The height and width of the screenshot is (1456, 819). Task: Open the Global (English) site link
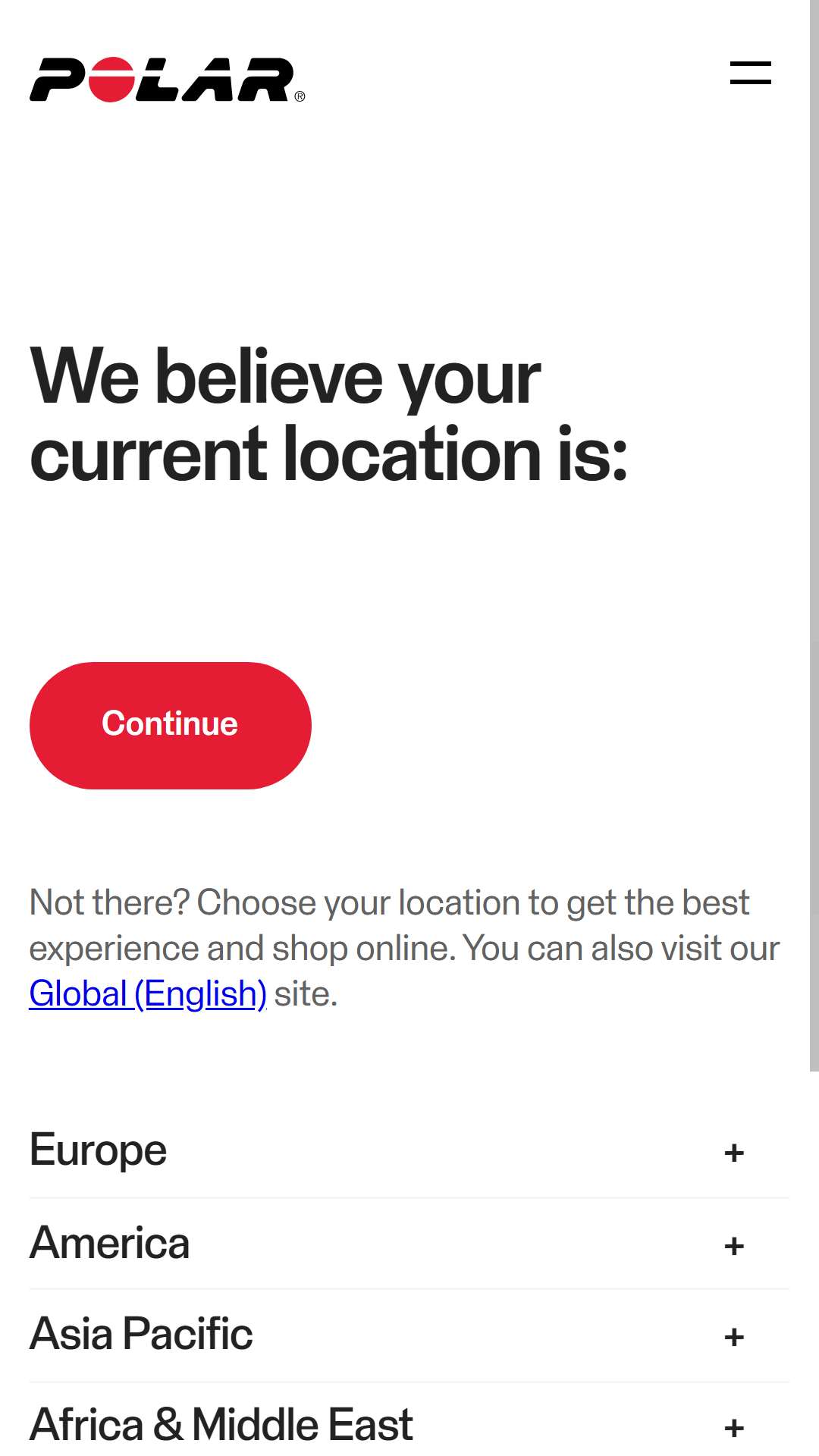(148, 993)
